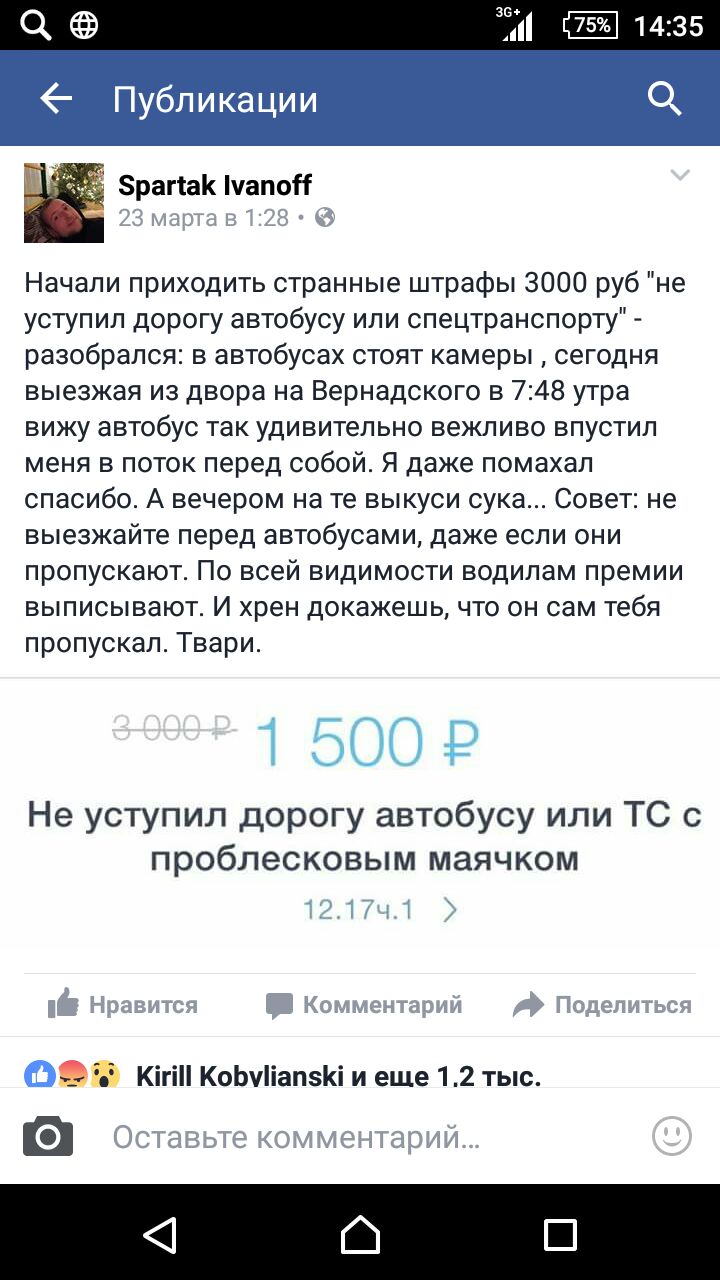Tap the Комментарий button
Screen dimensions: 720x1280
364,1005
